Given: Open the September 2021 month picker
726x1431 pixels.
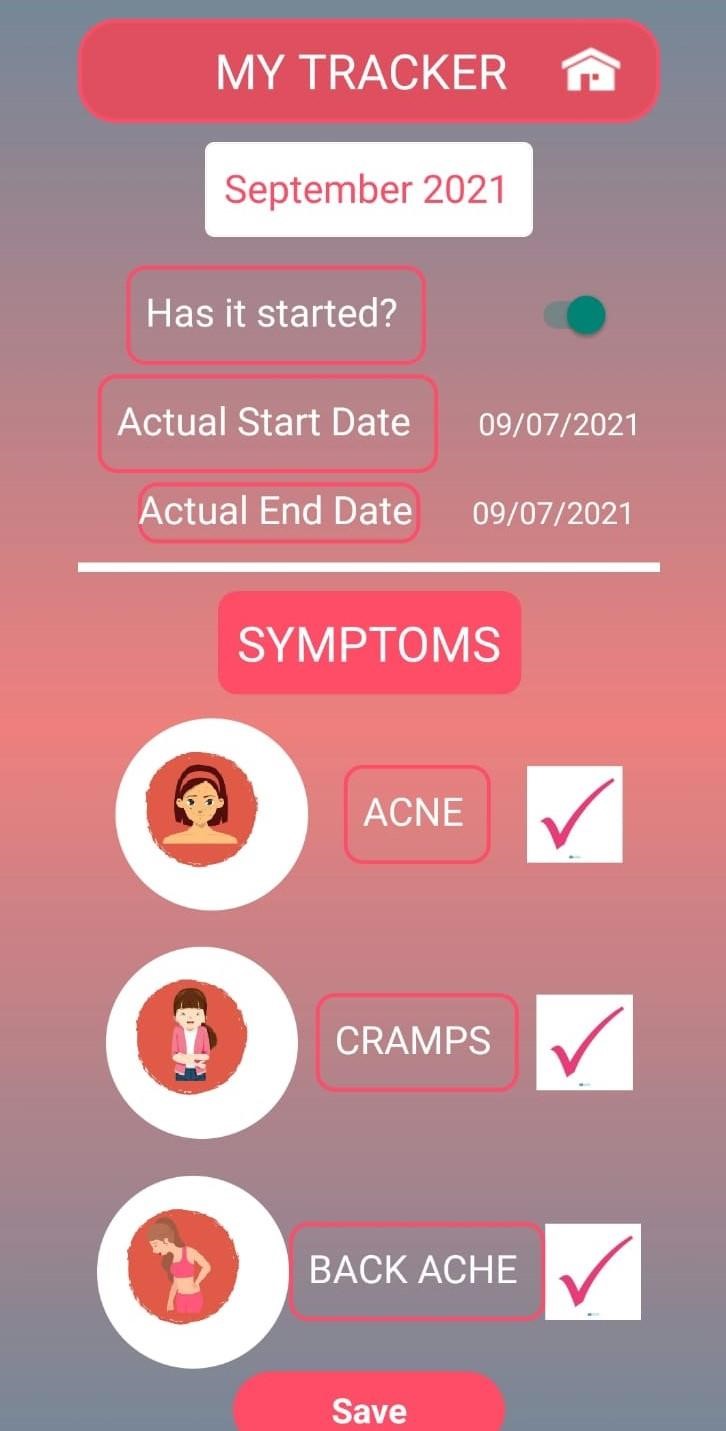Looking at the screenshot, I should click(368, 190).
